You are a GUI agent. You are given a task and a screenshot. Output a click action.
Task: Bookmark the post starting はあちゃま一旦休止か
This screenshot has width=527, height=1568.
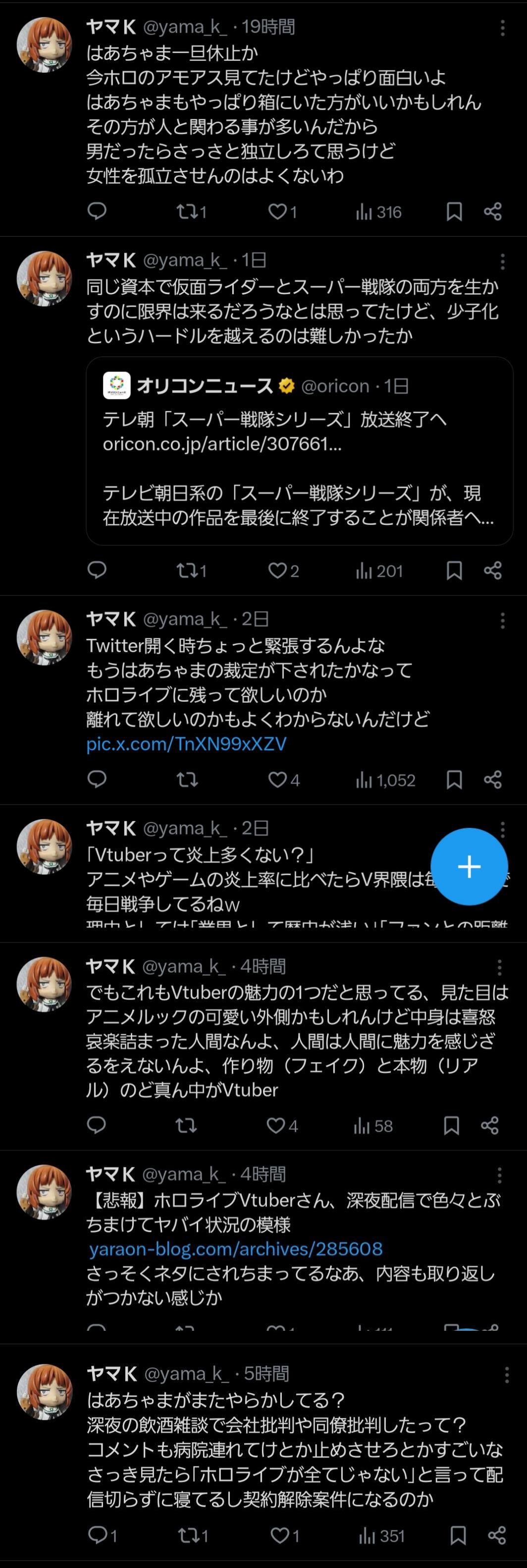[454, 212]
